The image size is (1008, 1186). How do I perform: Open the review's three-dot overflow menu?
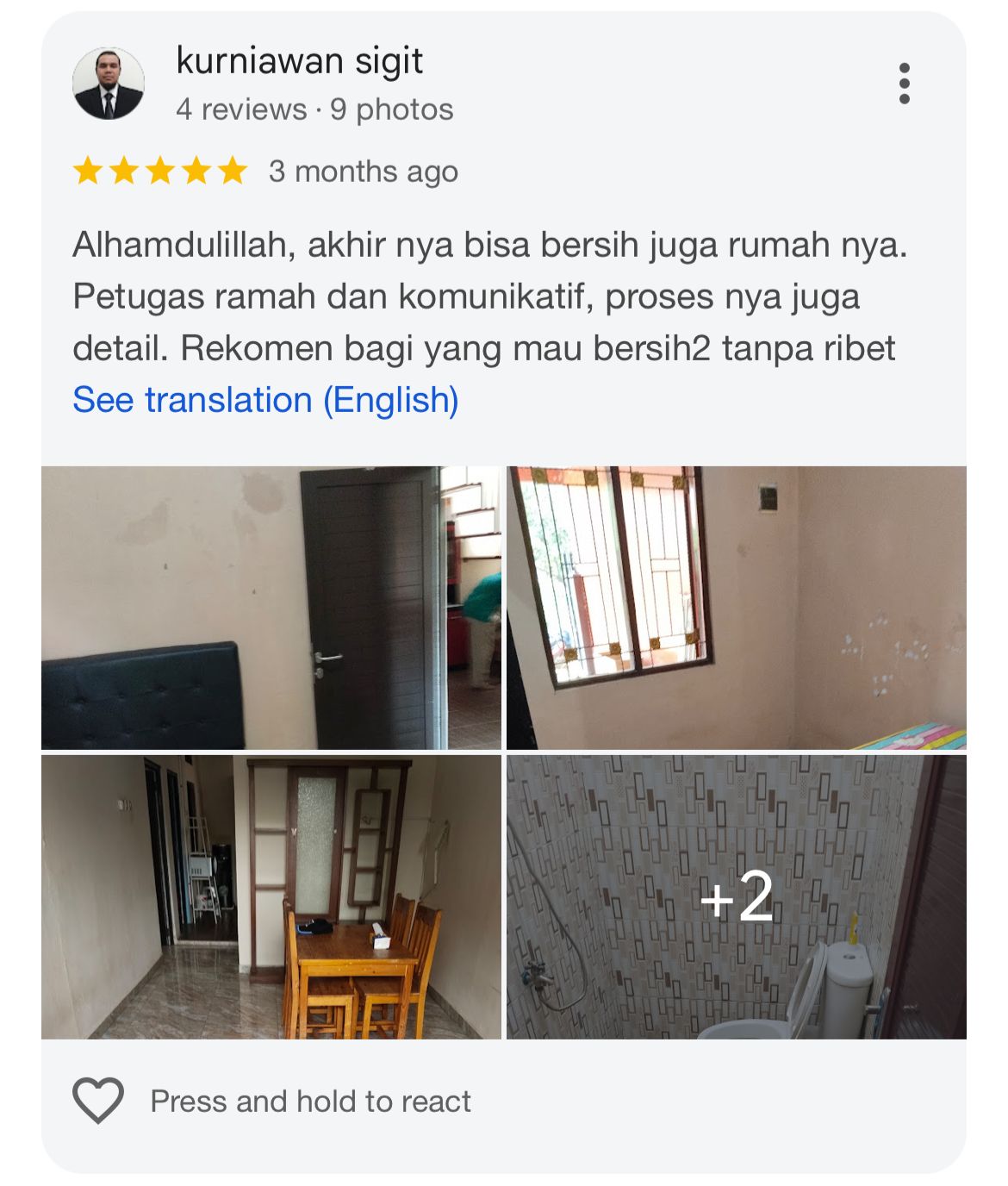point(904,84)
